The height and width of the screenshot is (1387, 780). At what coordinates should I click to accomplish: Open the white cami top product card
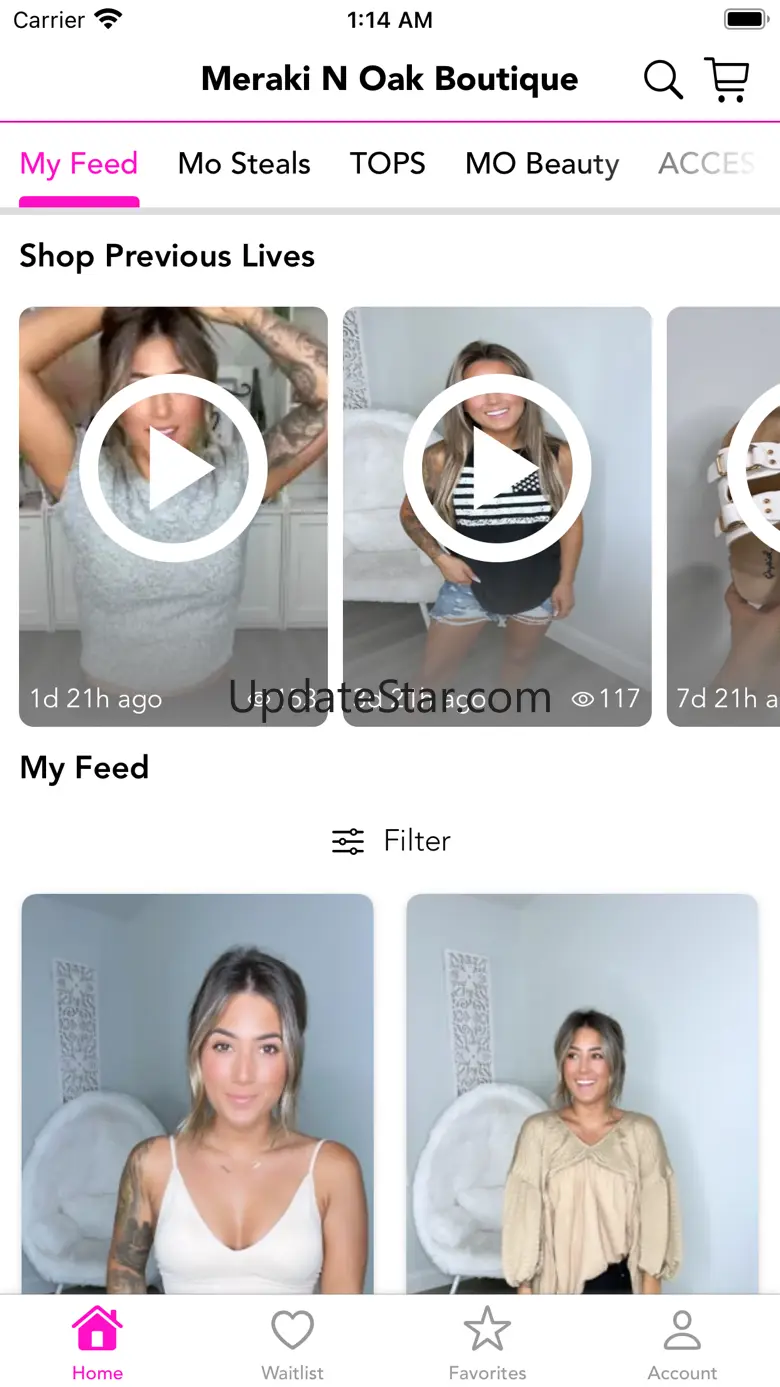(197, 1094)
